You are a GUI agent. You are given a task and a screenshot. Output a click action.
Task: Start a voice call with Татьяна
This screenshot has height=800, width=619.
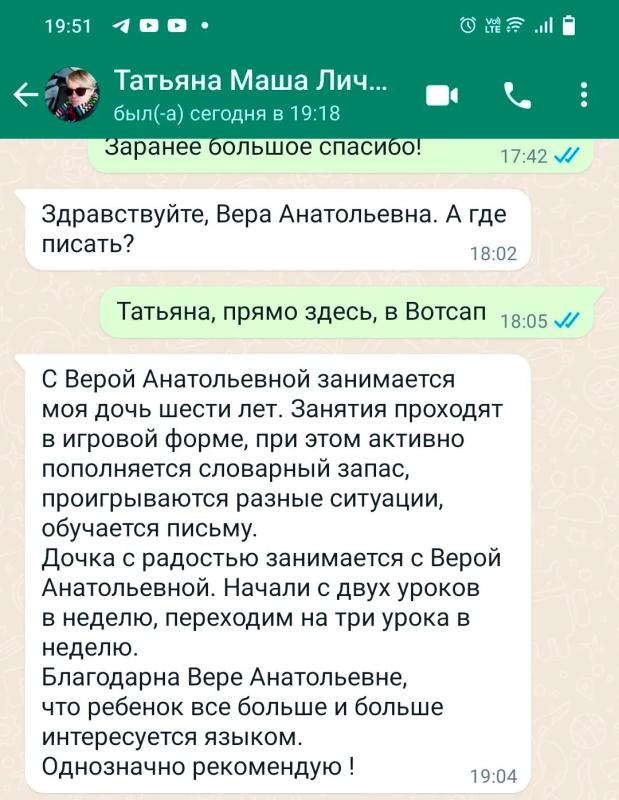pyautogui.click(x=517, y=95)
